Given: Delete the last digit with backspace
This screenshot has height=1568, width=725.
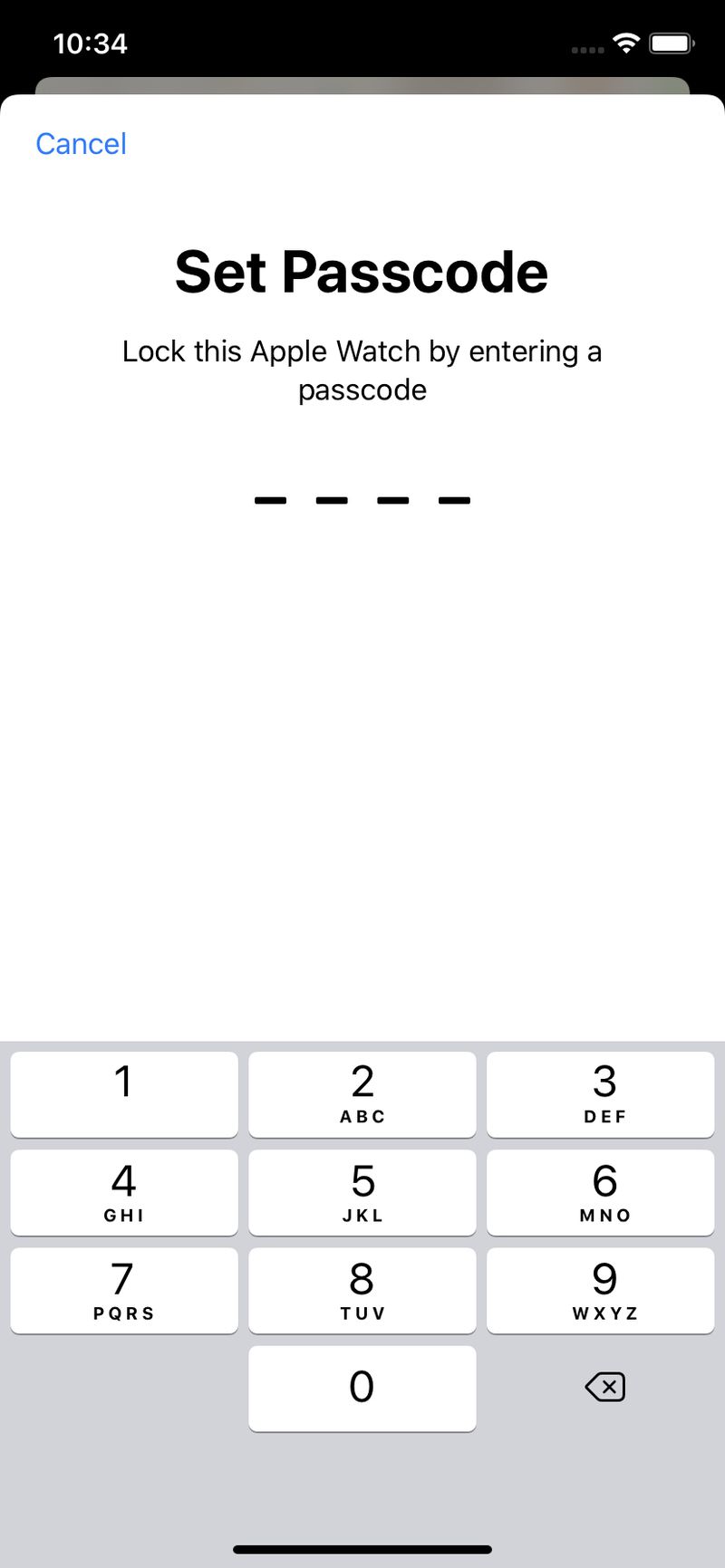Looking at the screenshot, I should pos(605,1387).
